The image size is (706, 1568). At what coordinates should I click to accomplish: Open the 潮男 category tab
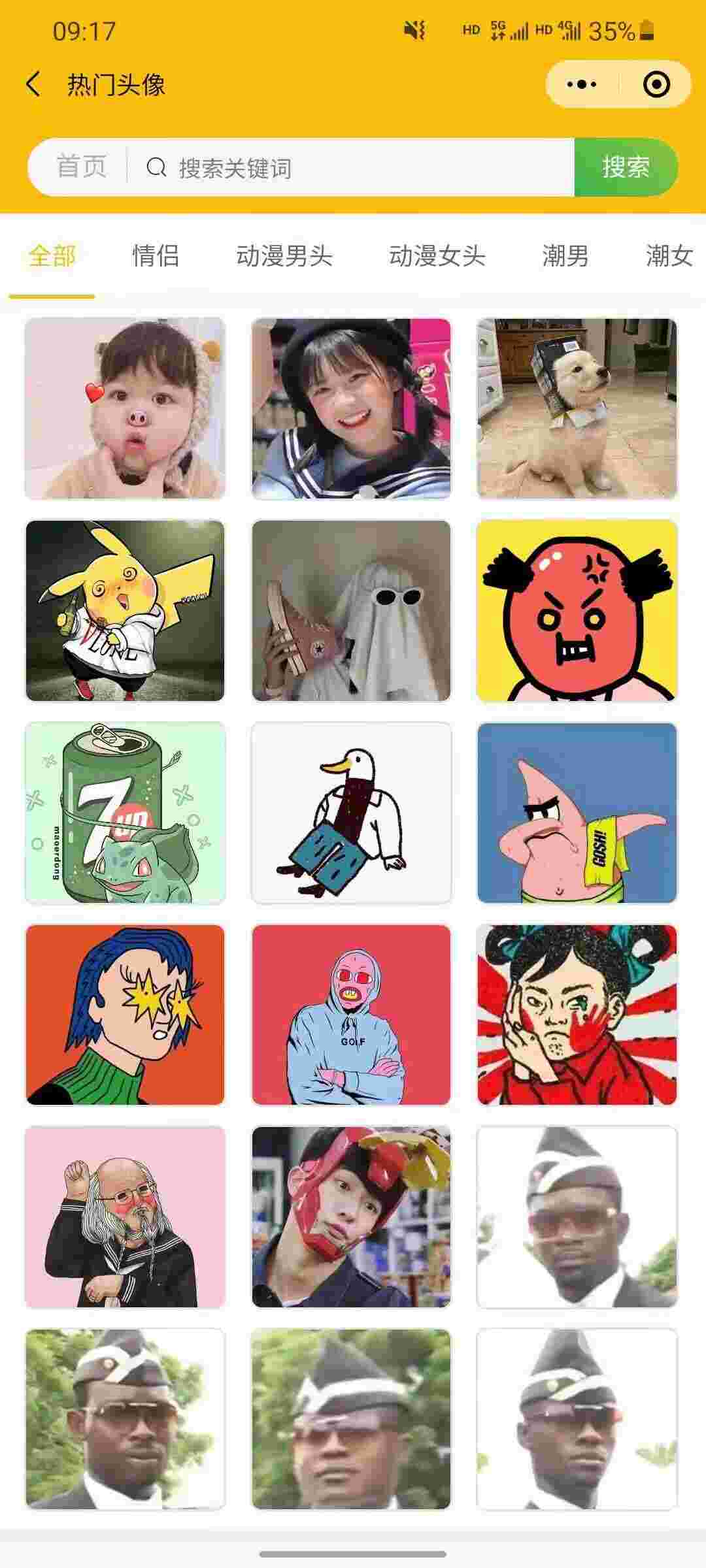(x=565, y=255)
